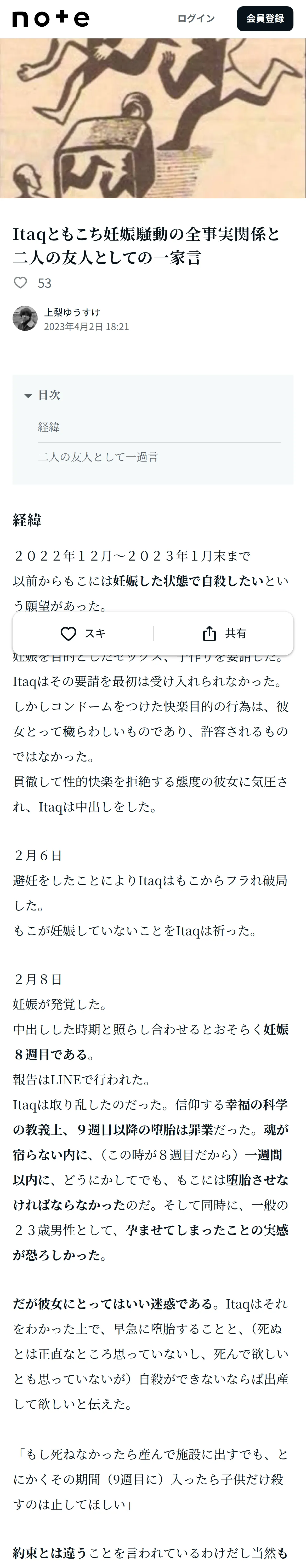The image size is (306, 1568).
Task: Jump to 二人の友人として一過言 section
Action: [x=98, y=457]
